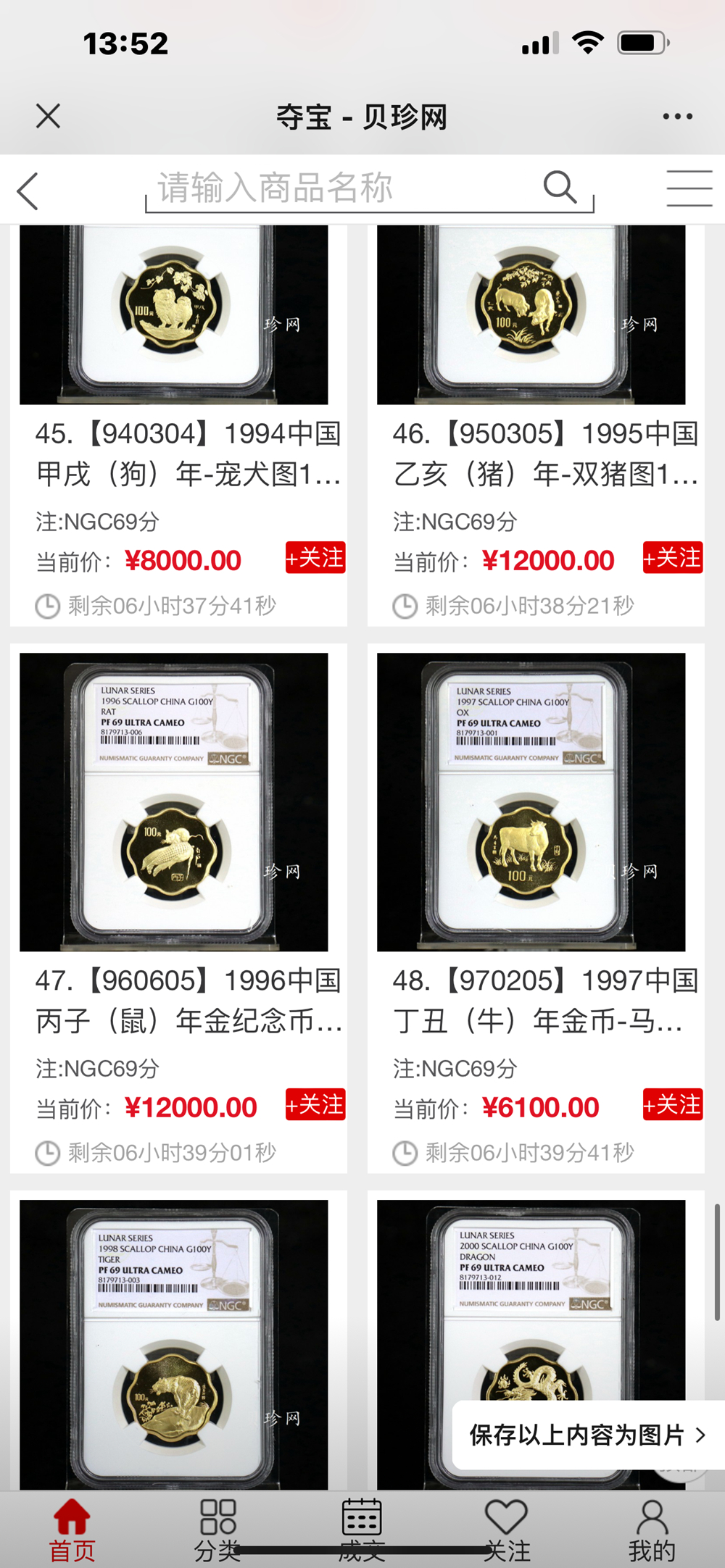Open lot 47 1996 rat coin
This screenshot has width=725, height=1568.
click(x=174, y=801)
